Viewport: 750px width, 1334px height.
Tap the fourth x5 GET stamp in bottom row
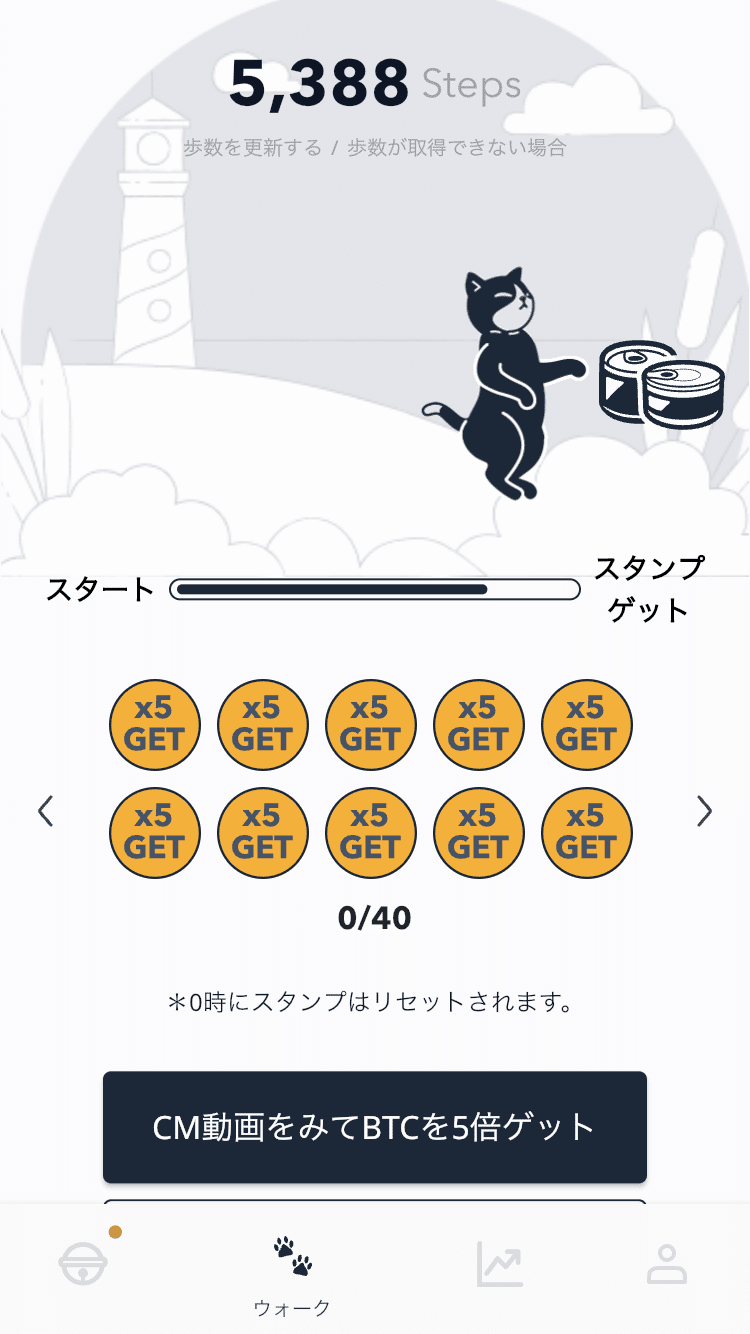pos(478,832)
